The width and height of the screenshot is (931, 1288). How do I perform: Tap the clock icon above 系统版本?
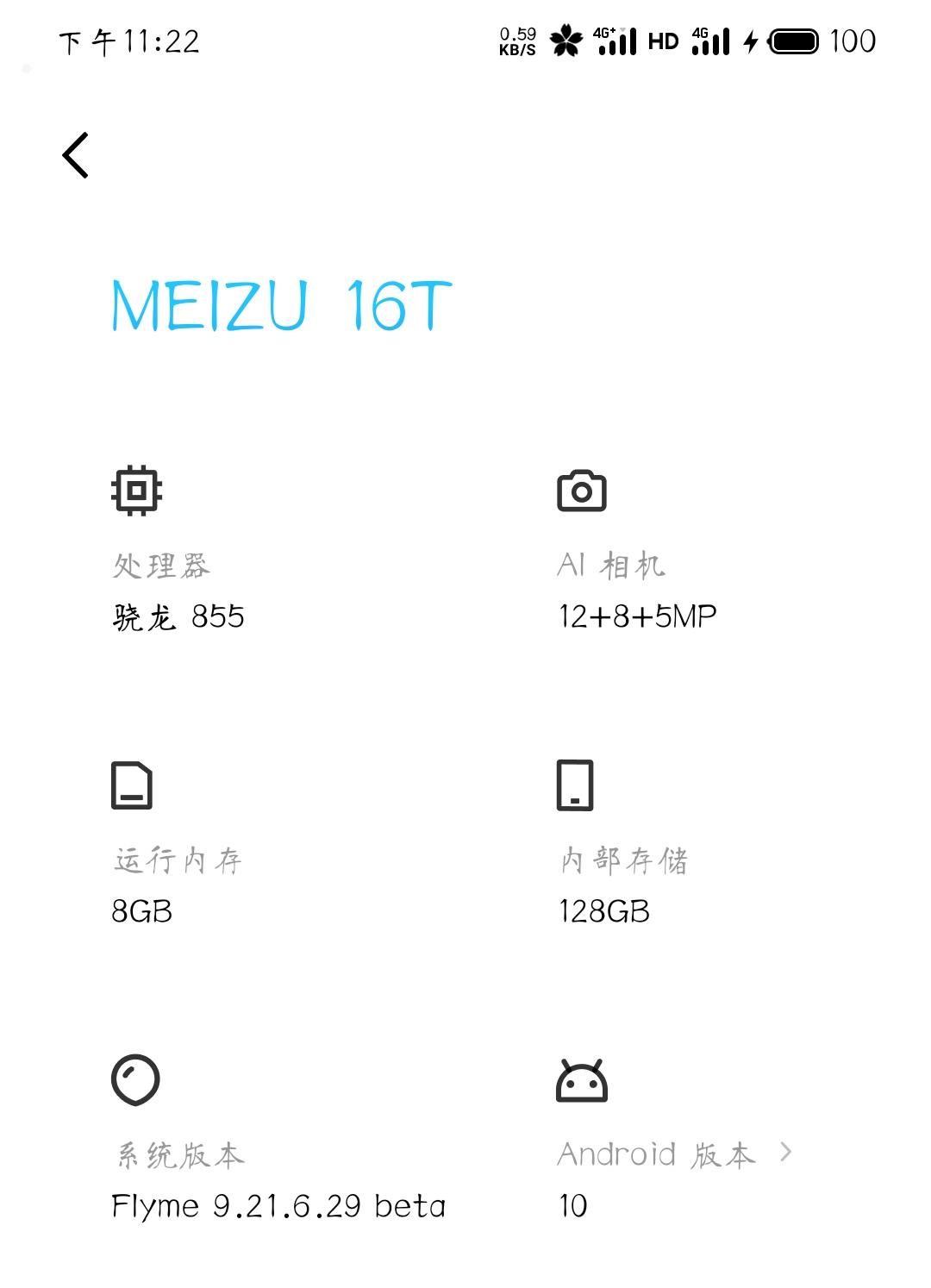click(134, 1079)
